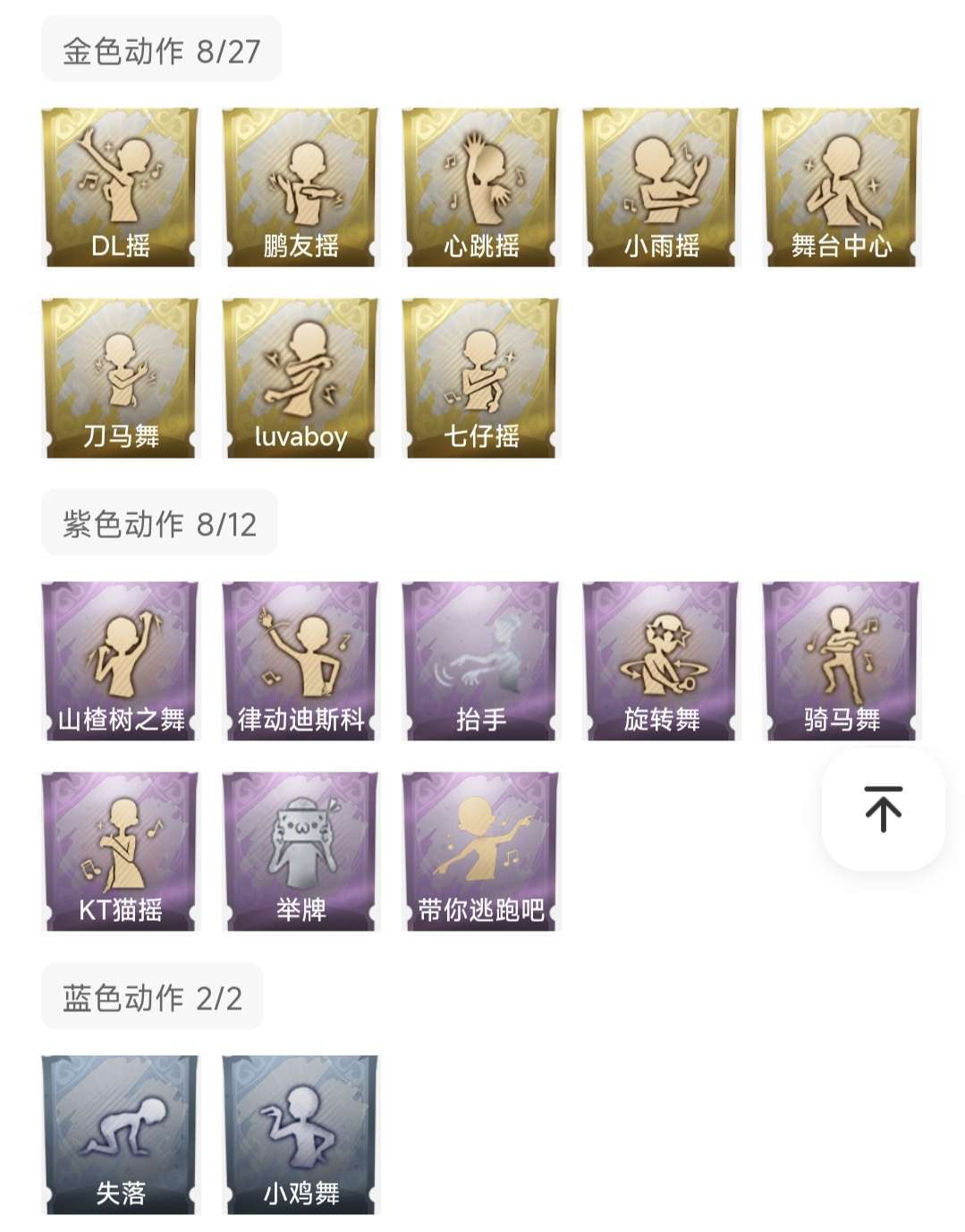Open the 举牌 action tile
The height and width of the screenshot is (1232, 965).
tap(301, 851)
